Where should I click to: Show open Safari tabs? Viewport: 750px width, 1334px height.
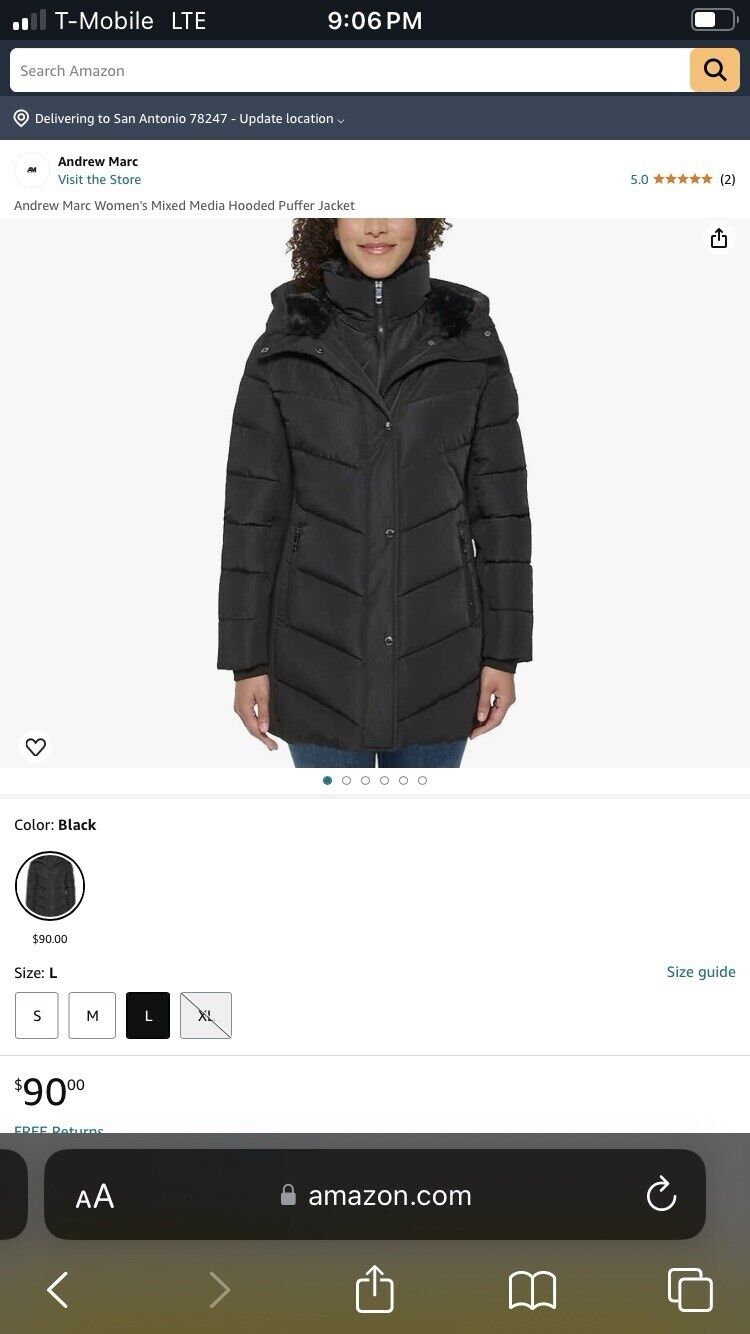[690, 1290]
